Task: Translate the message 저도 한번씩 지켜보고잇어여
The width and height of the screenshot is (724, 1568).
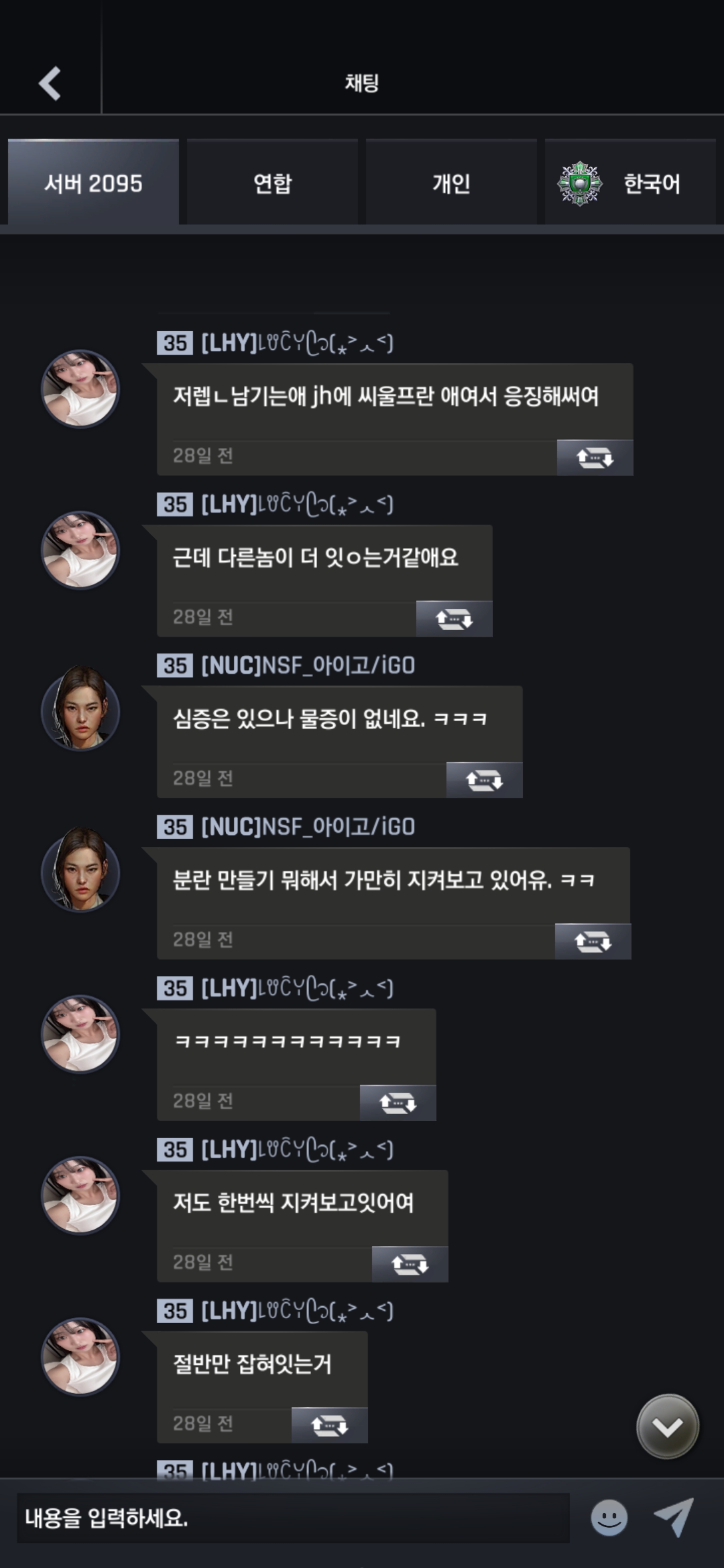Action: [x=410, y=1264]
